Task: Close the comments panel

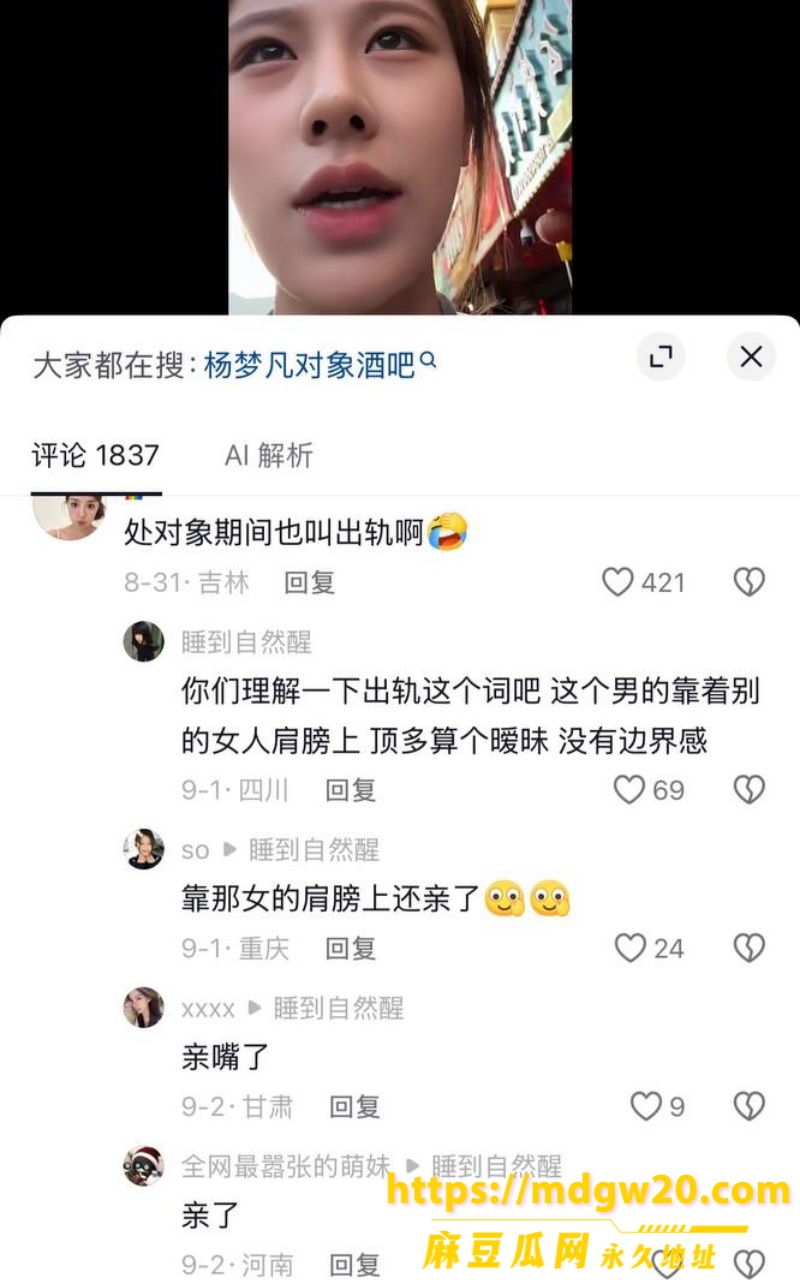Action: click(x=751, y=357)
